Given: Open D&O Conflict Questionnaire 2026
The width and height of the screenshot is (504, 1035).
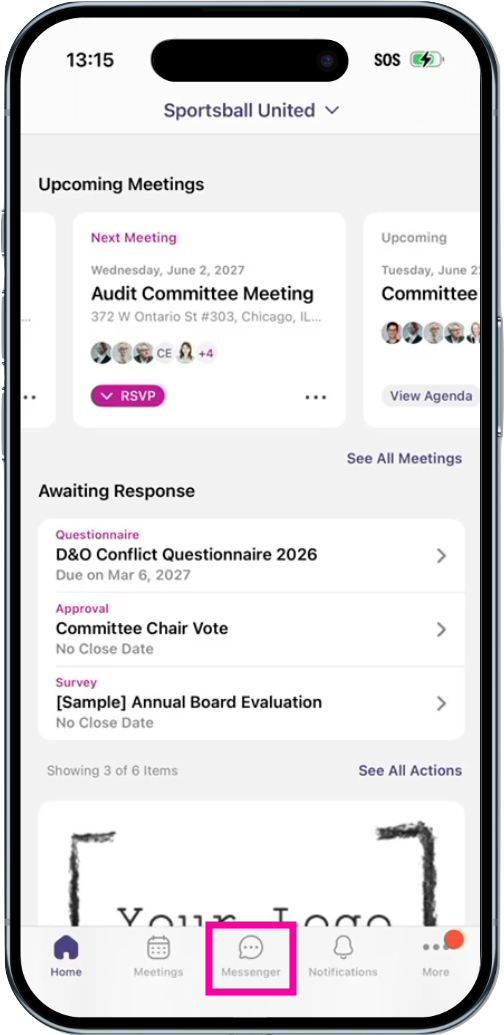Looking at the screenshot, I should [251, 556].
